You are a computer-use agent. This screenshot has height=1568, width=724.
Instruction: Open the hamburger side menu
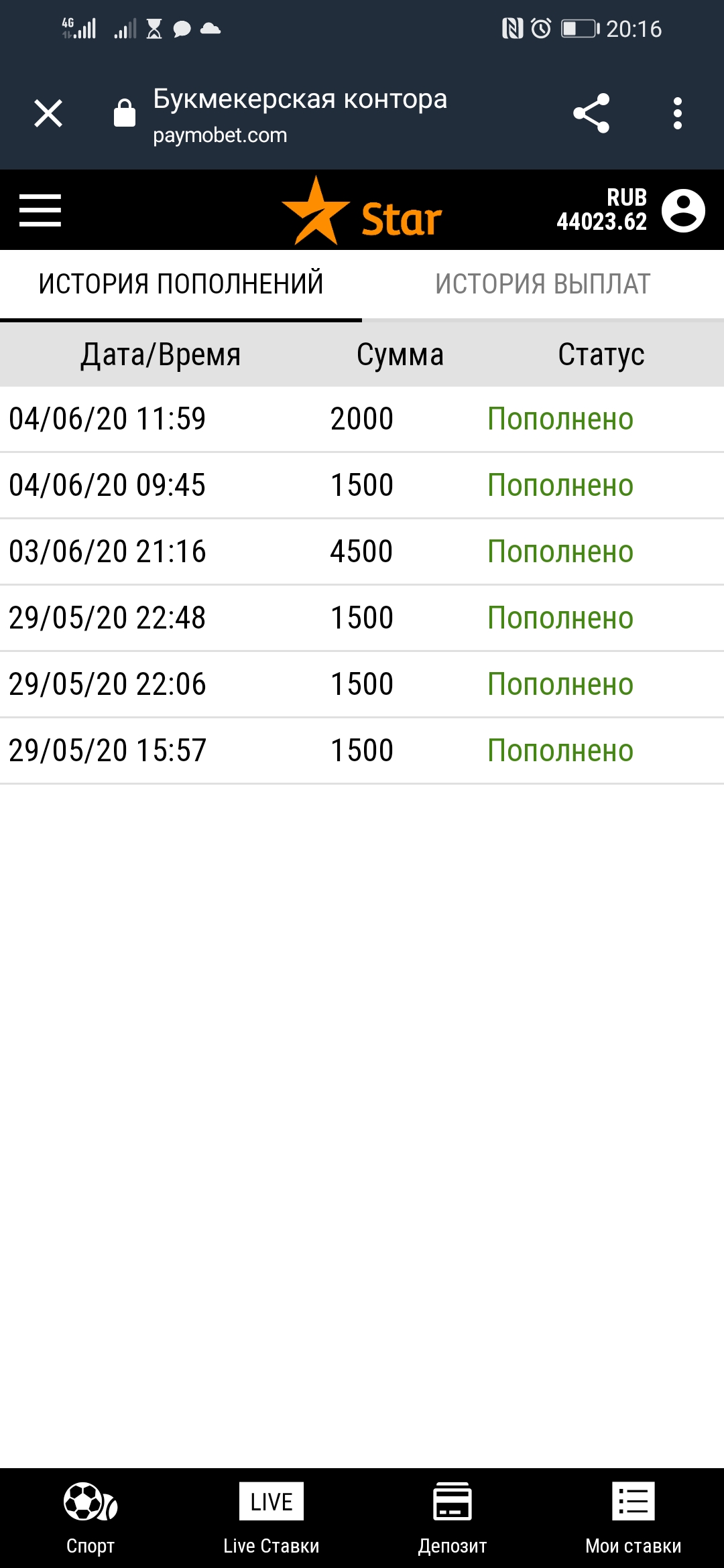[40, 210]
